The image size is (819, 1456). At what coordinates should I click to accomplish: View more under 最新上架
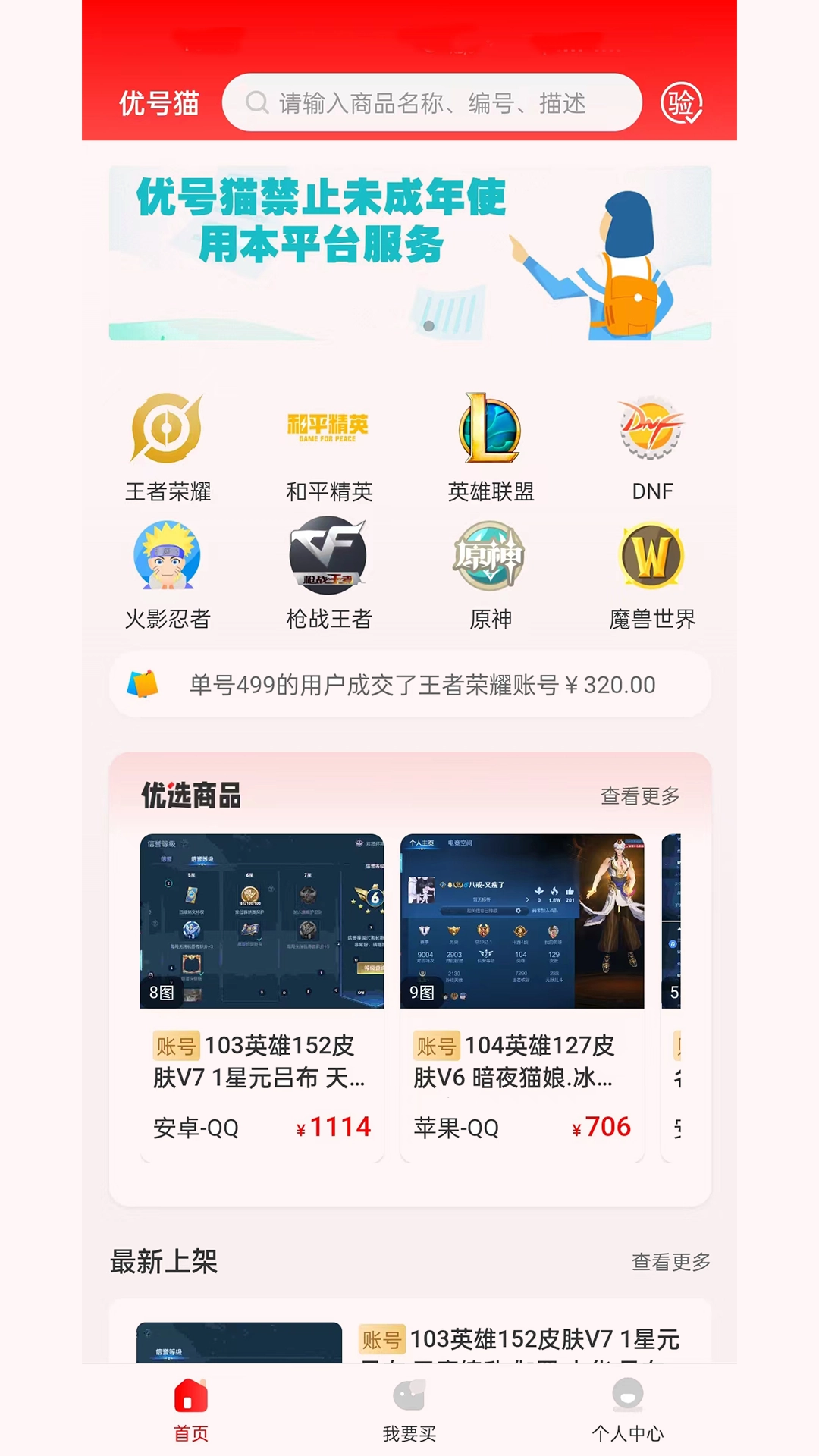point(671,1262)
